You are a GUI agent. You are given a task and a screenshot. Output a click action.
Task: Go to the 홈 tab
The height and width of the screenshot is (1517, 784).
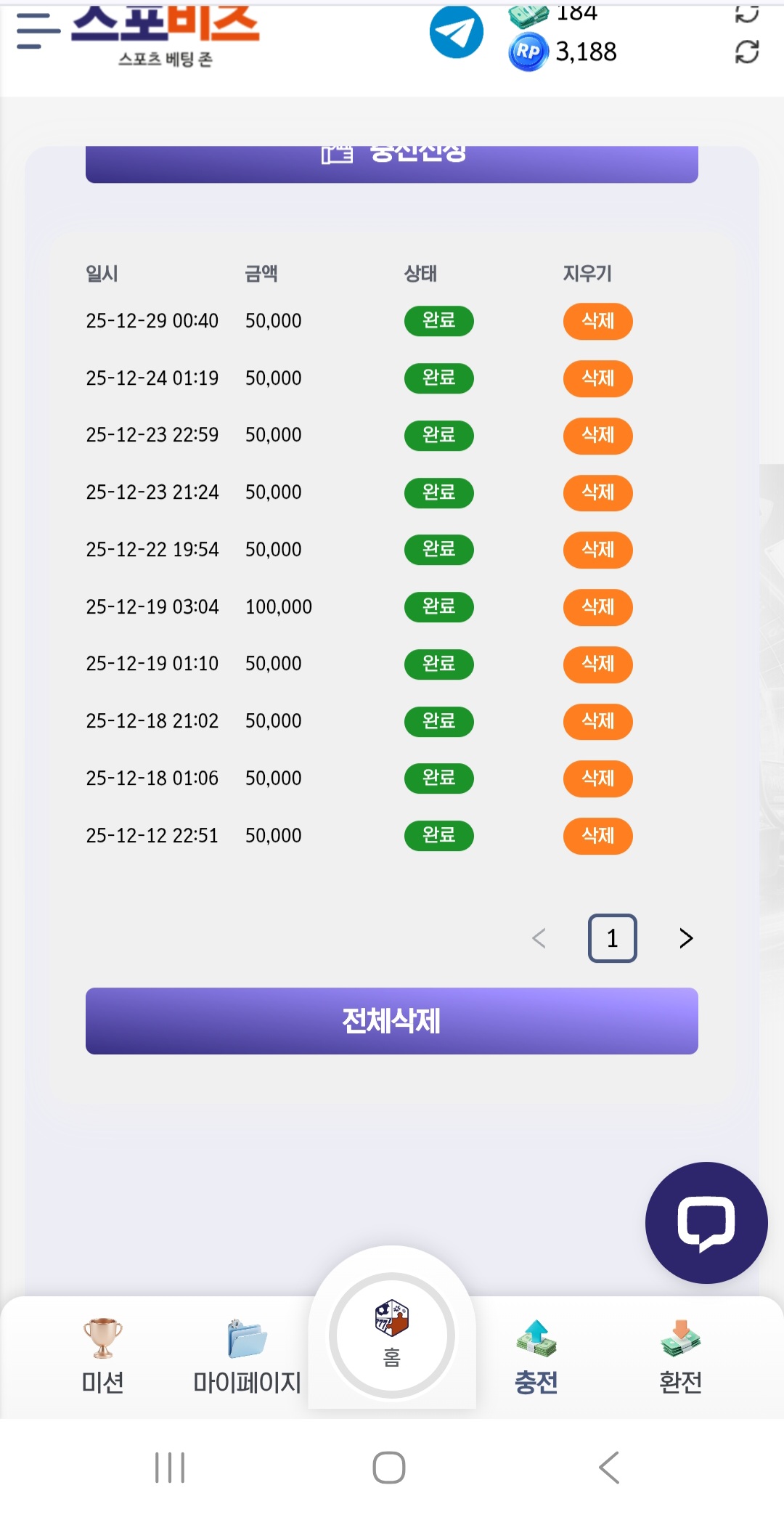click(392, 1335)
